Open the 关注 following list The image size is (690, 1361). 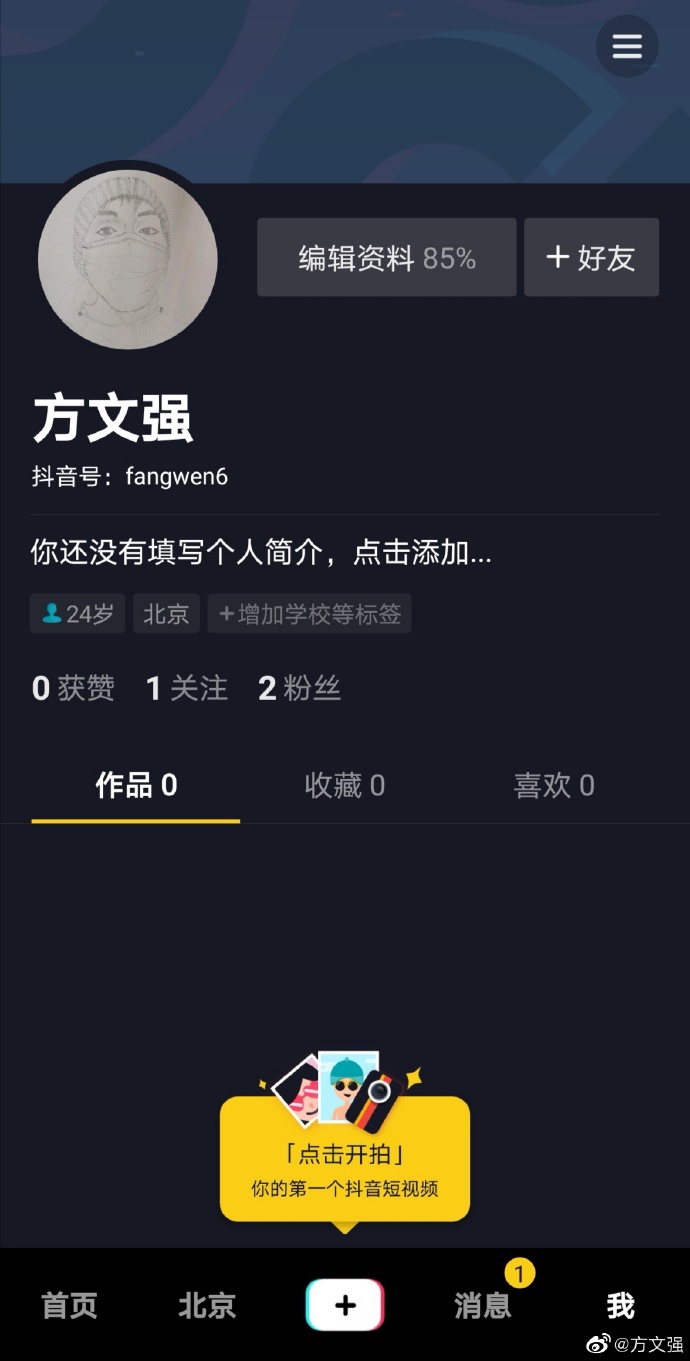coord(187,688)
